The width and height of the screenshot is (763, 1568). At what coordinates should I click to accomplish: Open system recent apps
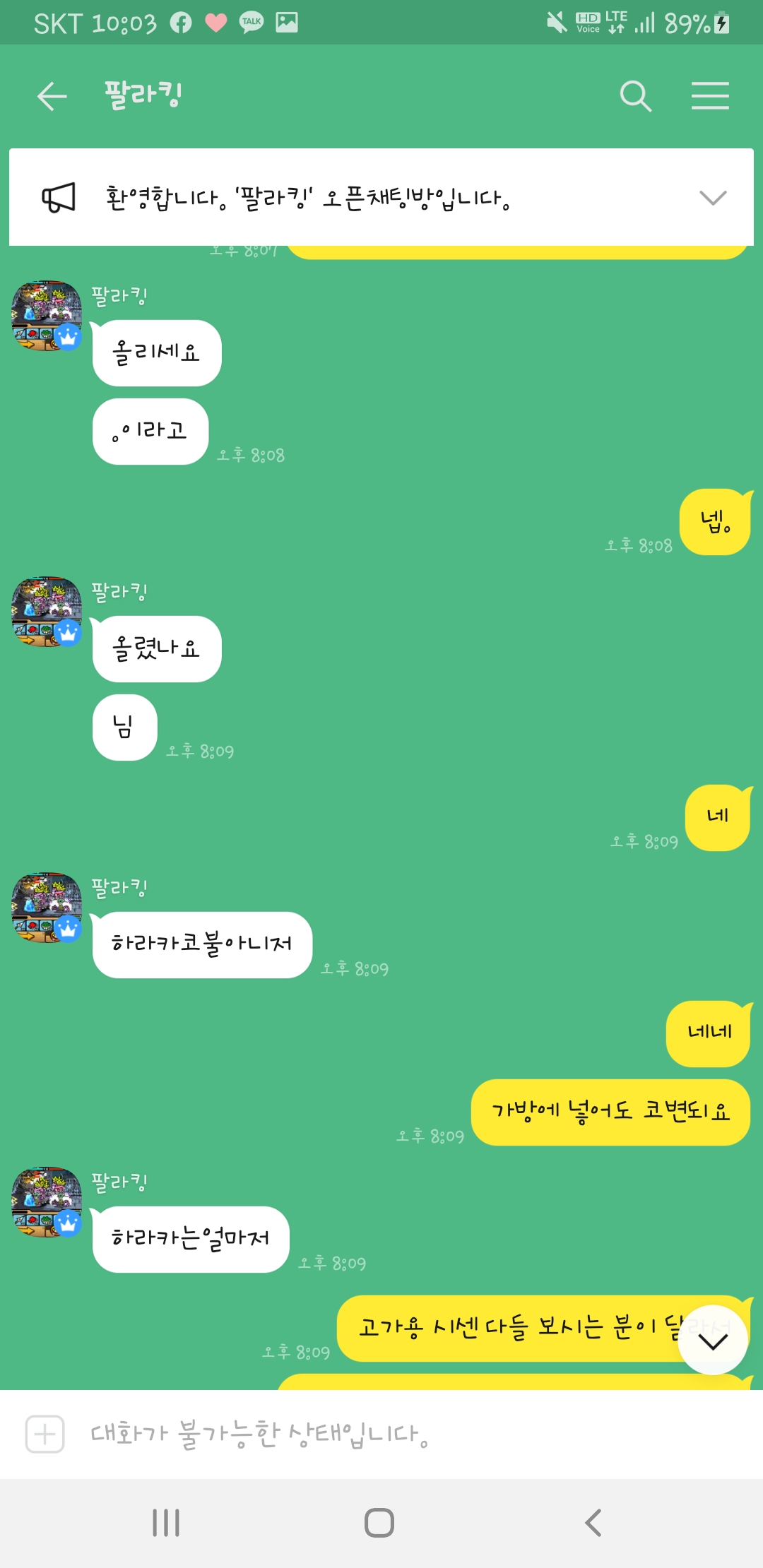(x=166, y=1523)
